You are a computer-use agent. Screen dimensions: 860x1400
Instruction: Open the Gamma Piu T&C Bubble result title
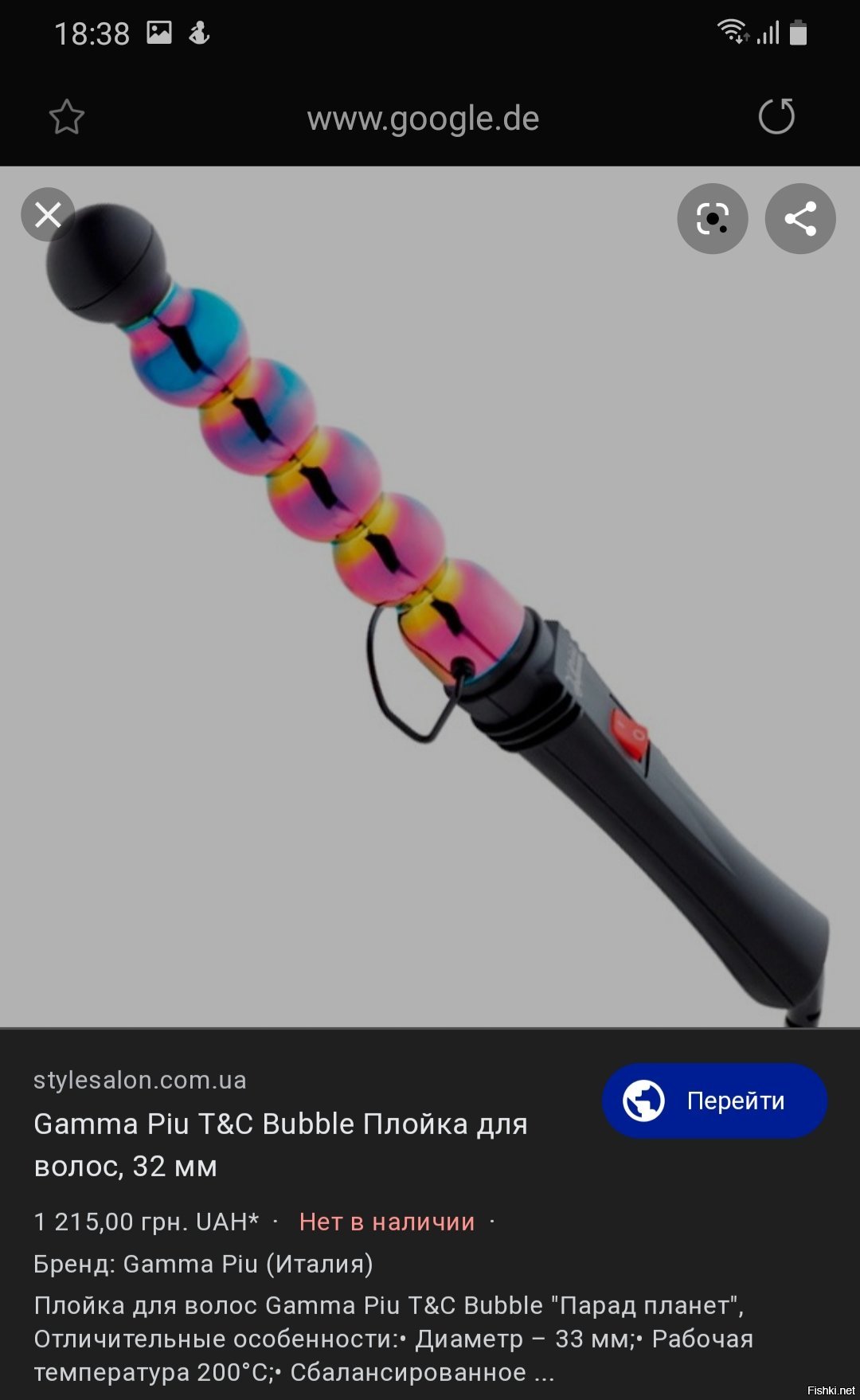coord(280,1144)
